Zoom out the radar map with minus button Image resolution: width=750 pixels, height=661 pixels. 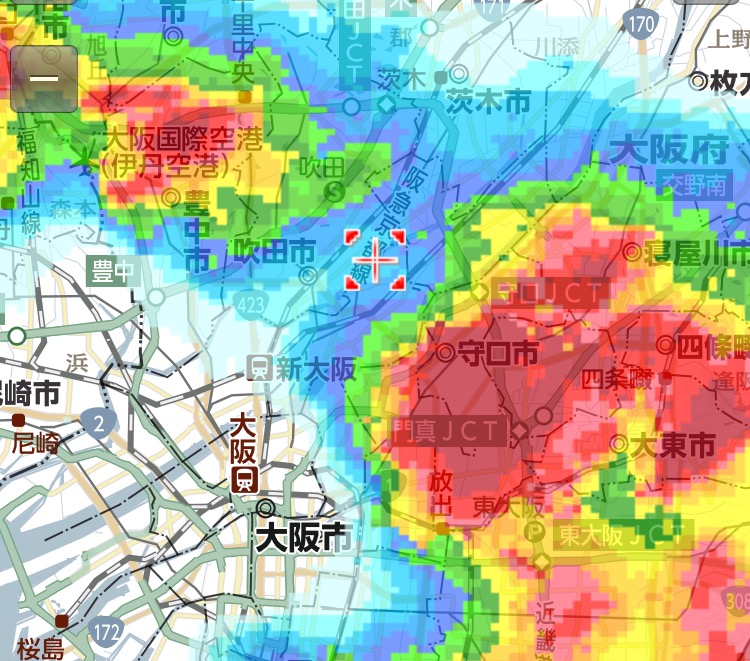click(x=44, y=78)
